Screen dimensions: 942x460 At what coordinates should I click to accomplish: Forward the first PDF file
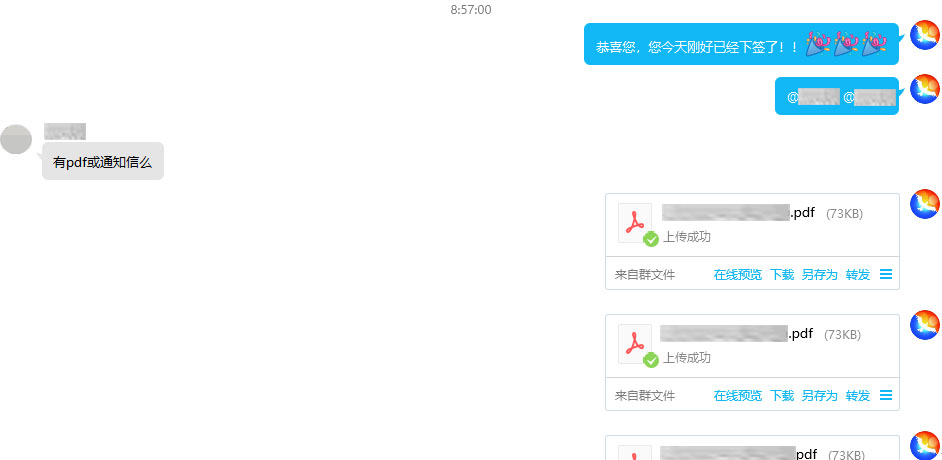(x=857, y=275)
